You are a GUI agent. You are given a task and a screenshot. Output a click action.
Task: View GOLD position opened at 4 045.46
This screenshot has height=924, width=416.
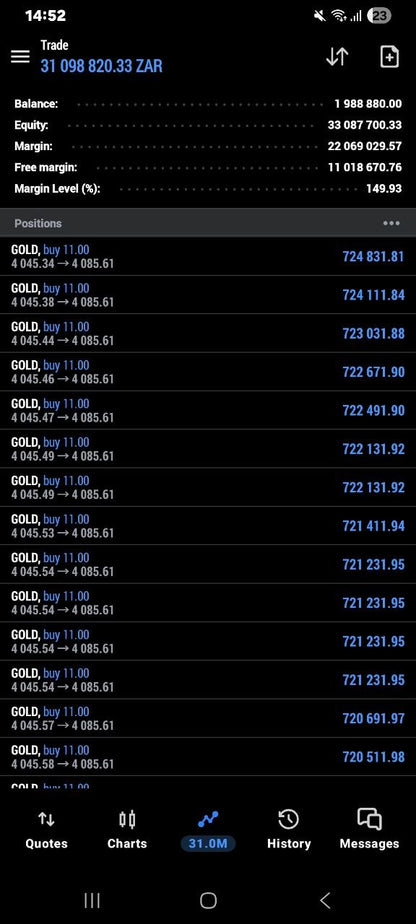click(x=208, y=372)
